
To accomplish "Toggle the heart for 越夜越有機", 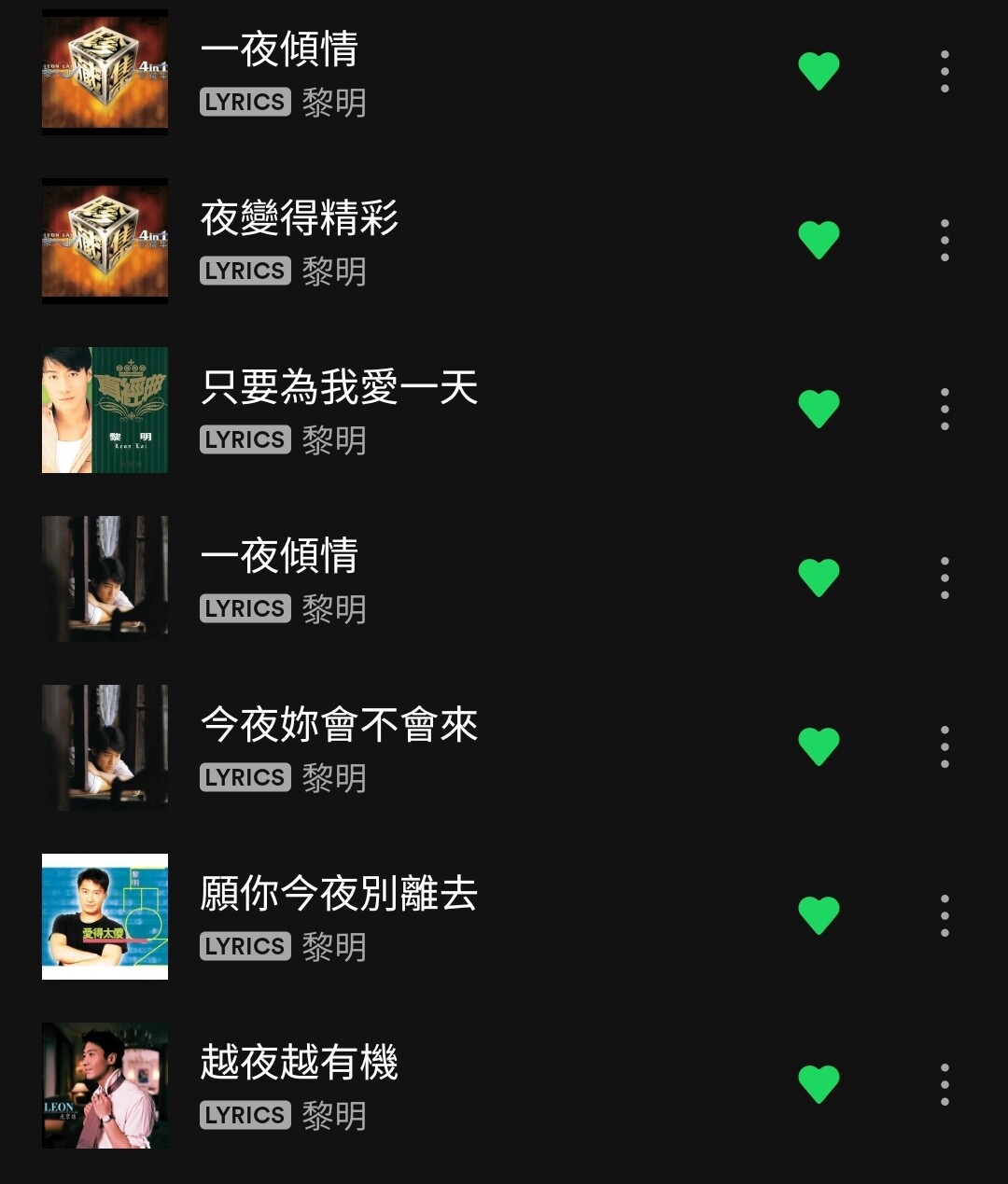I will [x=819, y=1084].
